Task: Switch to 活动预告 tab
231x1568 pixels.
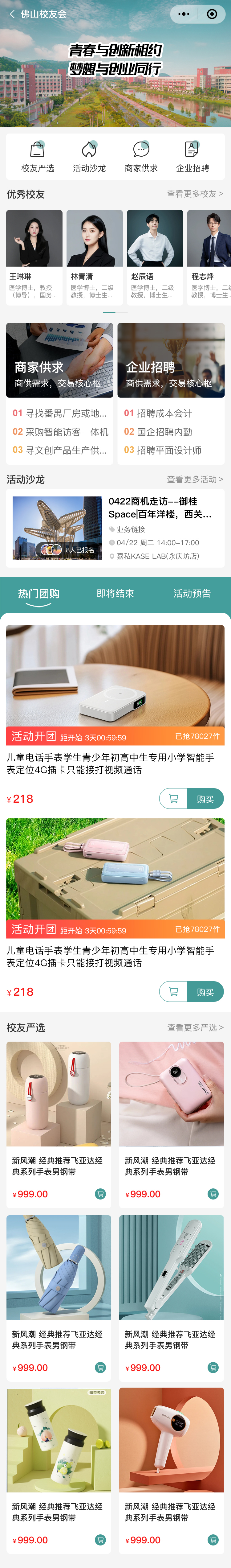Action: (x=192, y=594)
